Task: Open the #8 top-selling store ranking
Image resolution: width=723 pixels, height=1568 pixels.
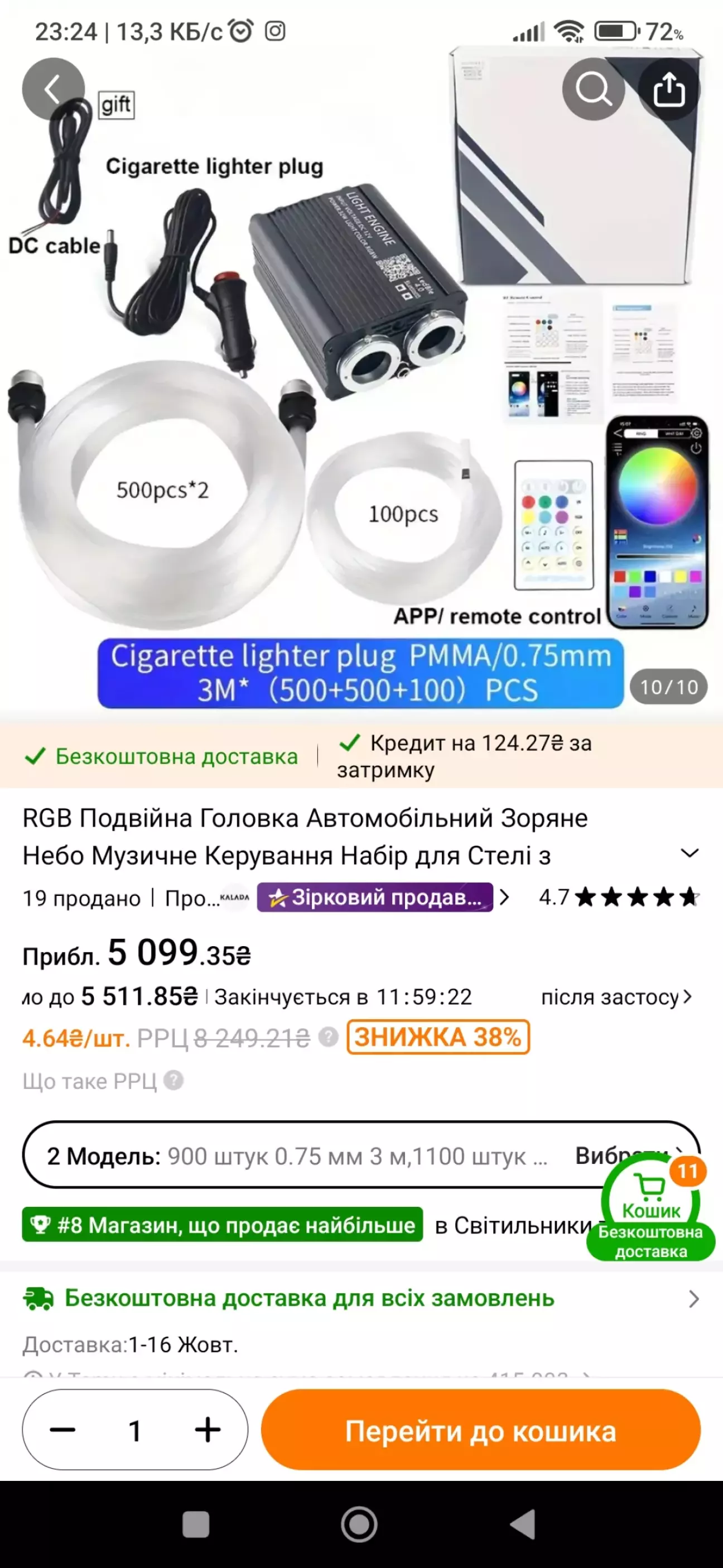Action: (222, 1224)
